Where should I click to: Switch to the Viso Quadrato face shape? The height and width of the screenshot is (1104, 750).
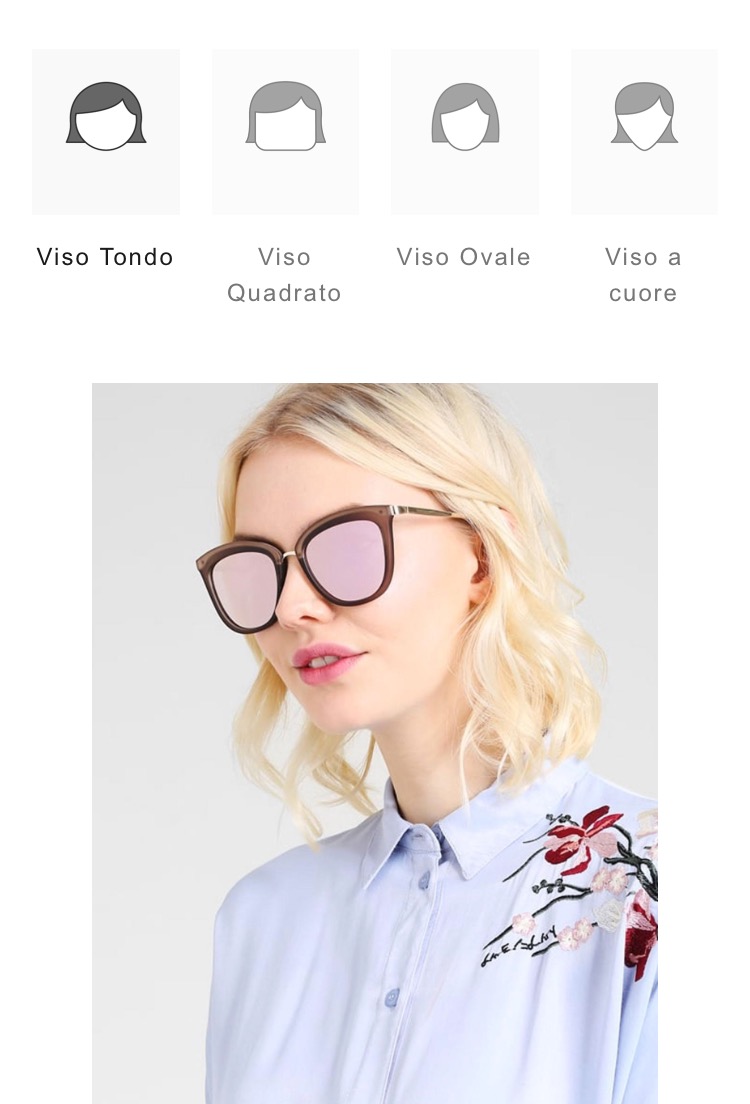285,132
